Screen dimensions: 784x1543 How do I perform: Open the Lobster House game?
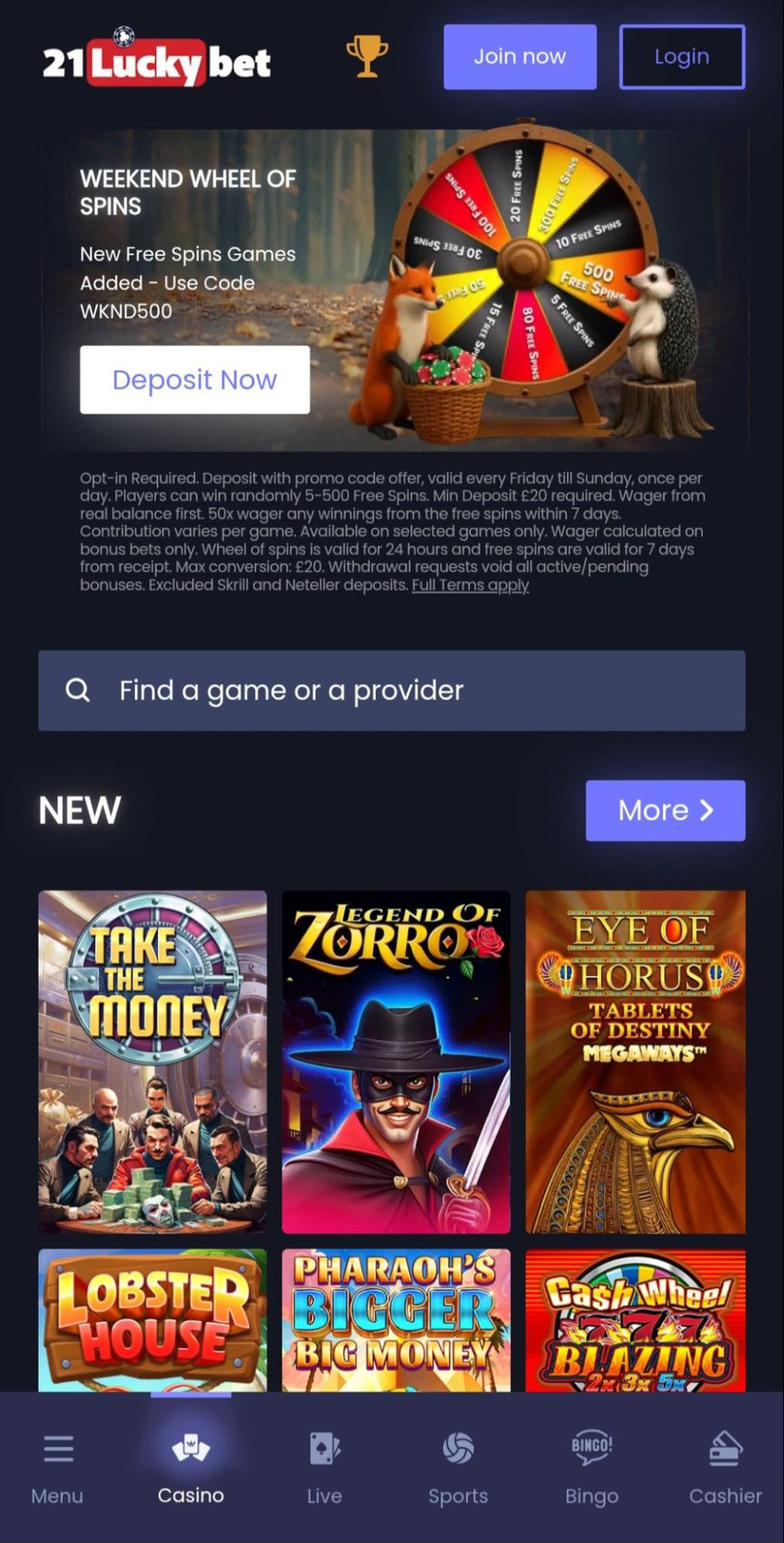click(153, 1319)
